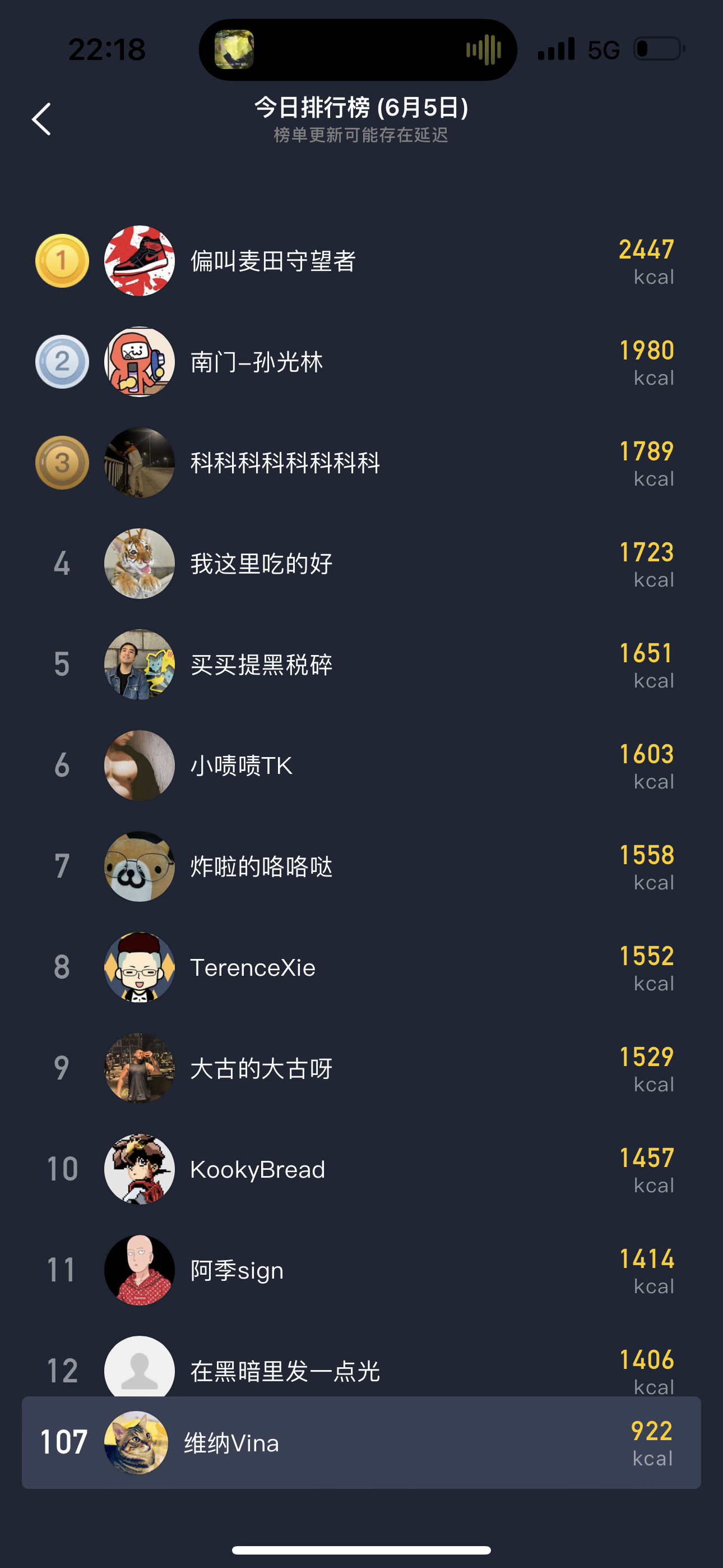View third-place user 科科科科科科科科
The image size is (723, 1568).
coord(361,463)
